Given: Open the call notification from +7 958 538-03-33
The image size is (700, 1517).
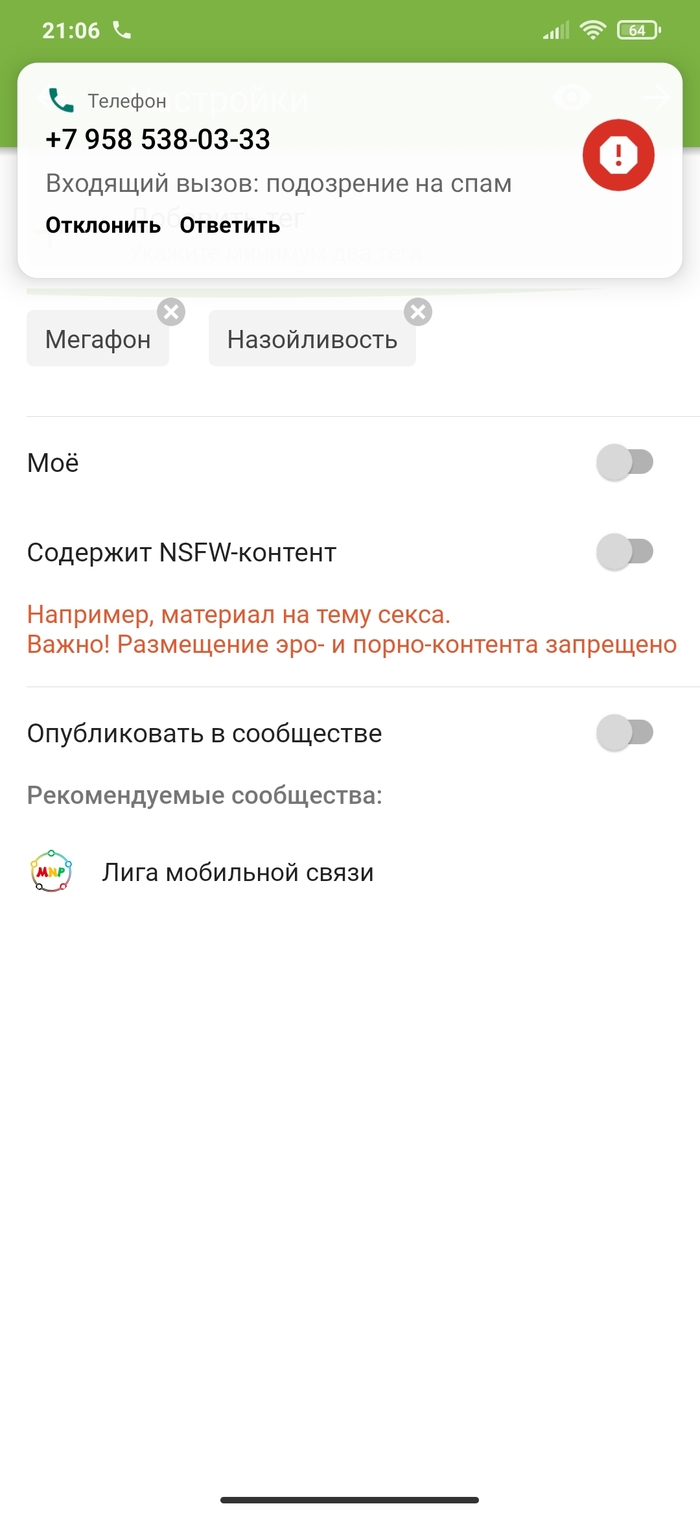Looking at the screenshot, I should pyautogui.click(x=300, y=160).
